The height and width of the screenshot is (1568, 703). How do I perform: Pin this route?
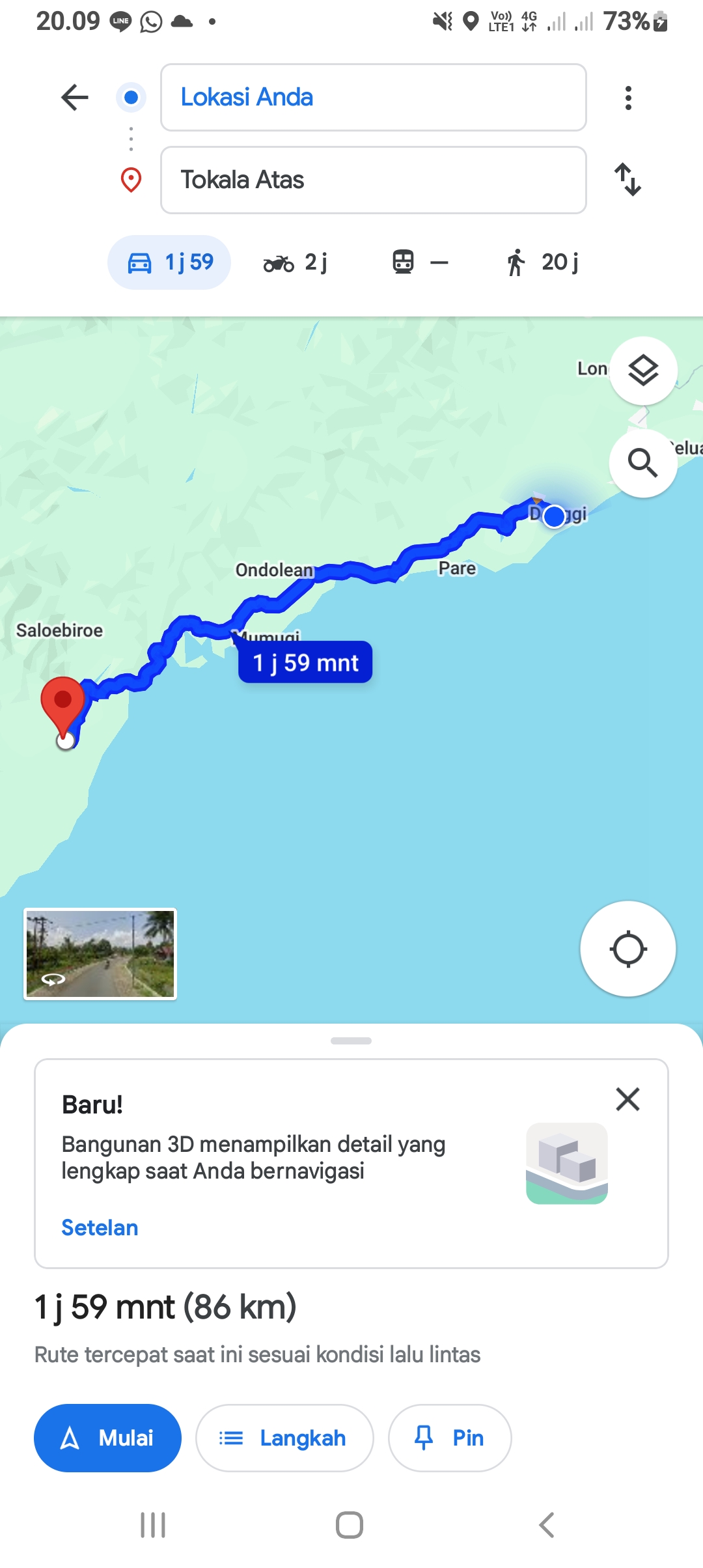pos(450,1438)
